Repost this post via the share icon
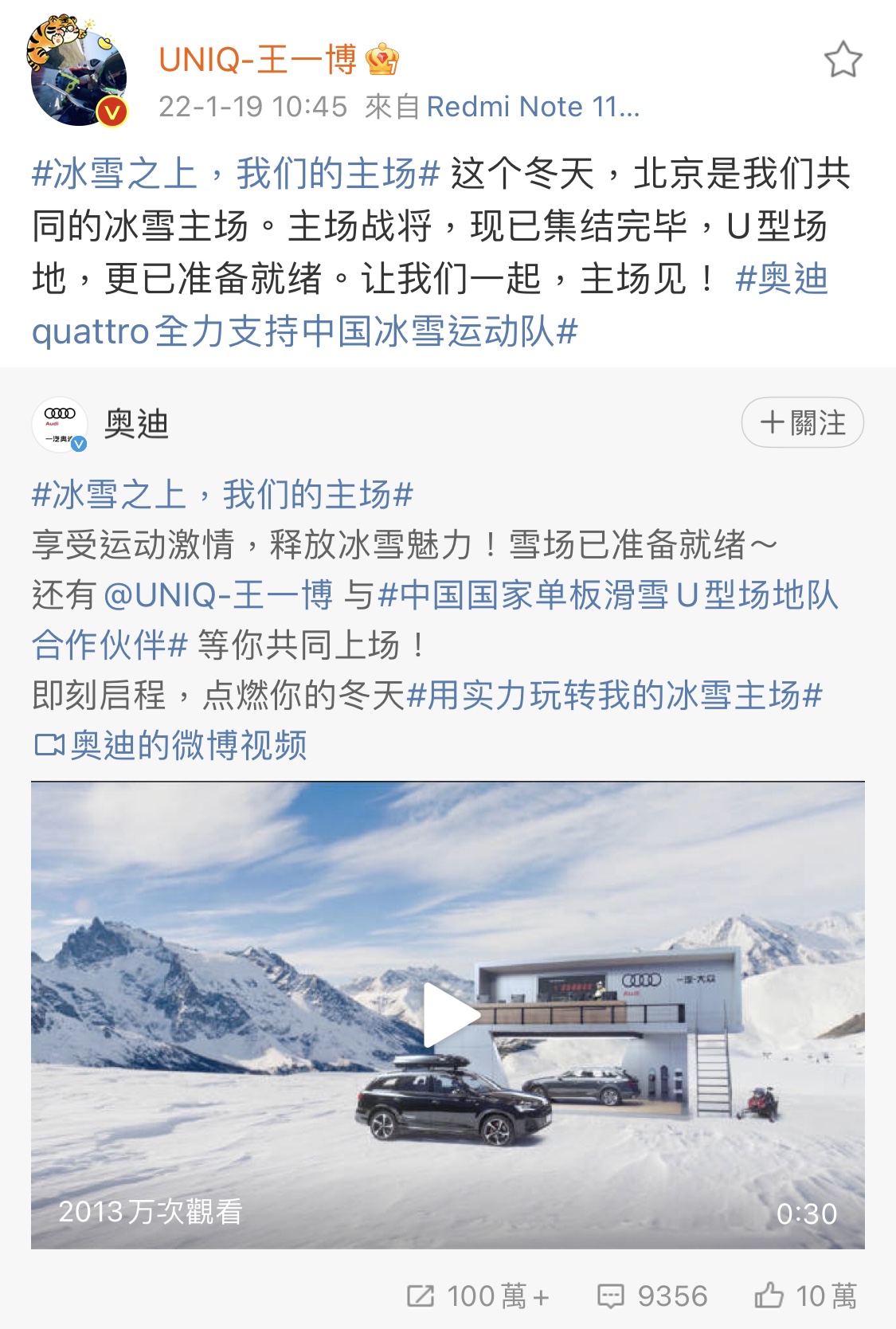The width and height of the screenshot is (896, 1329). click(476, 1296)
